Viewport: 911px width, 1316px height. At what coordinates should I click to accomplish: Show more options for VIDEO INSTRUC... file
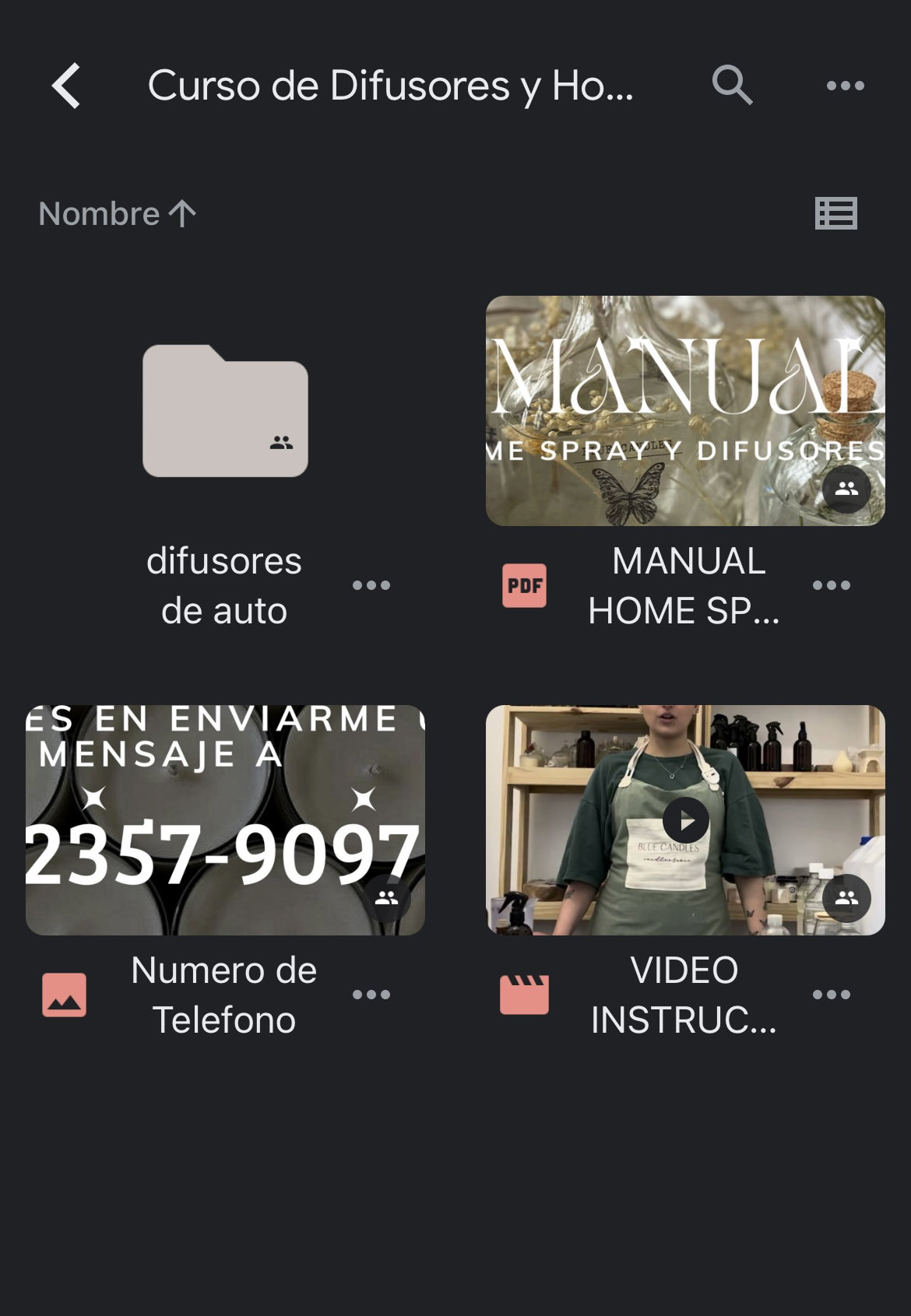pos(831,995)
